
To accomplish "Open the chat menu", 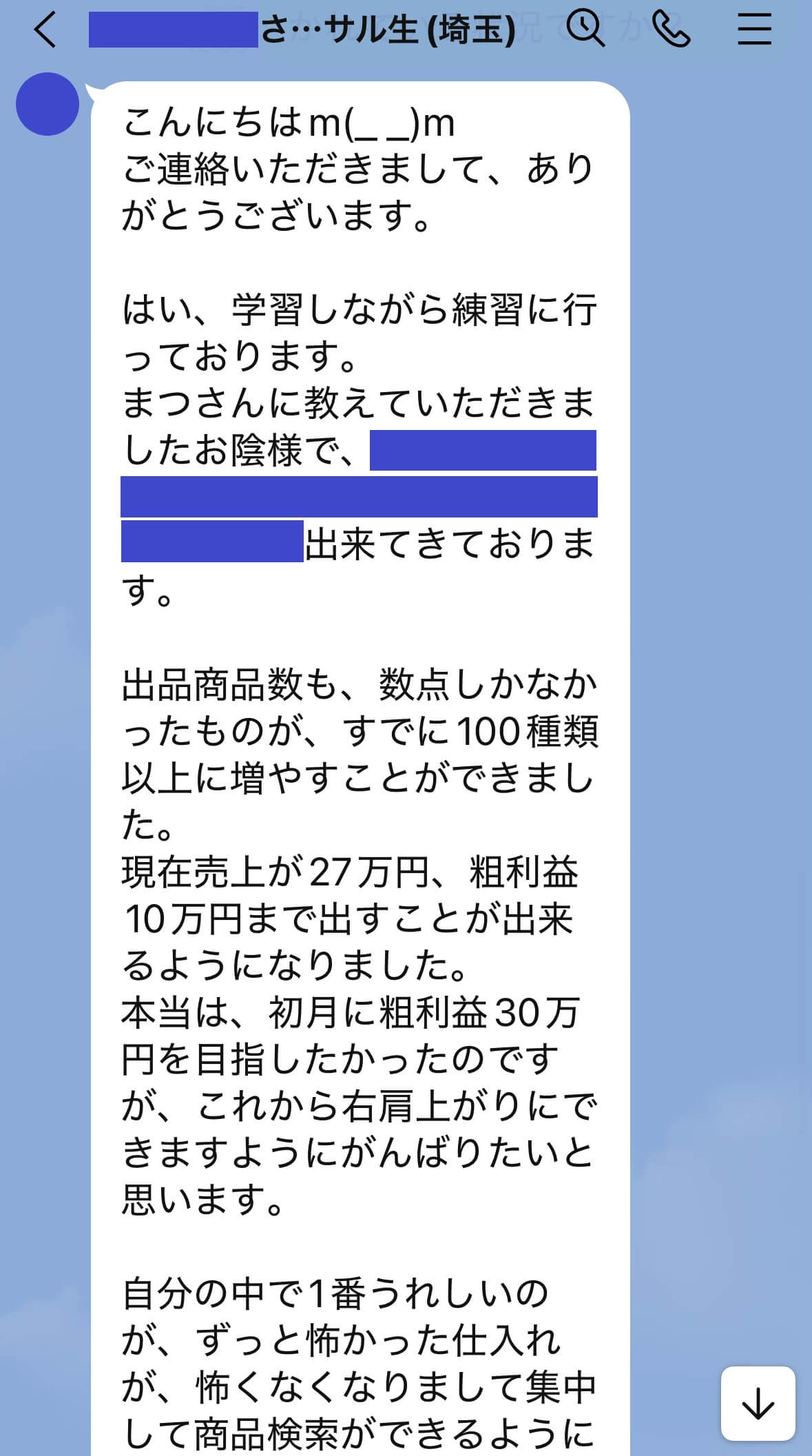I will click(x=754, y=30).
